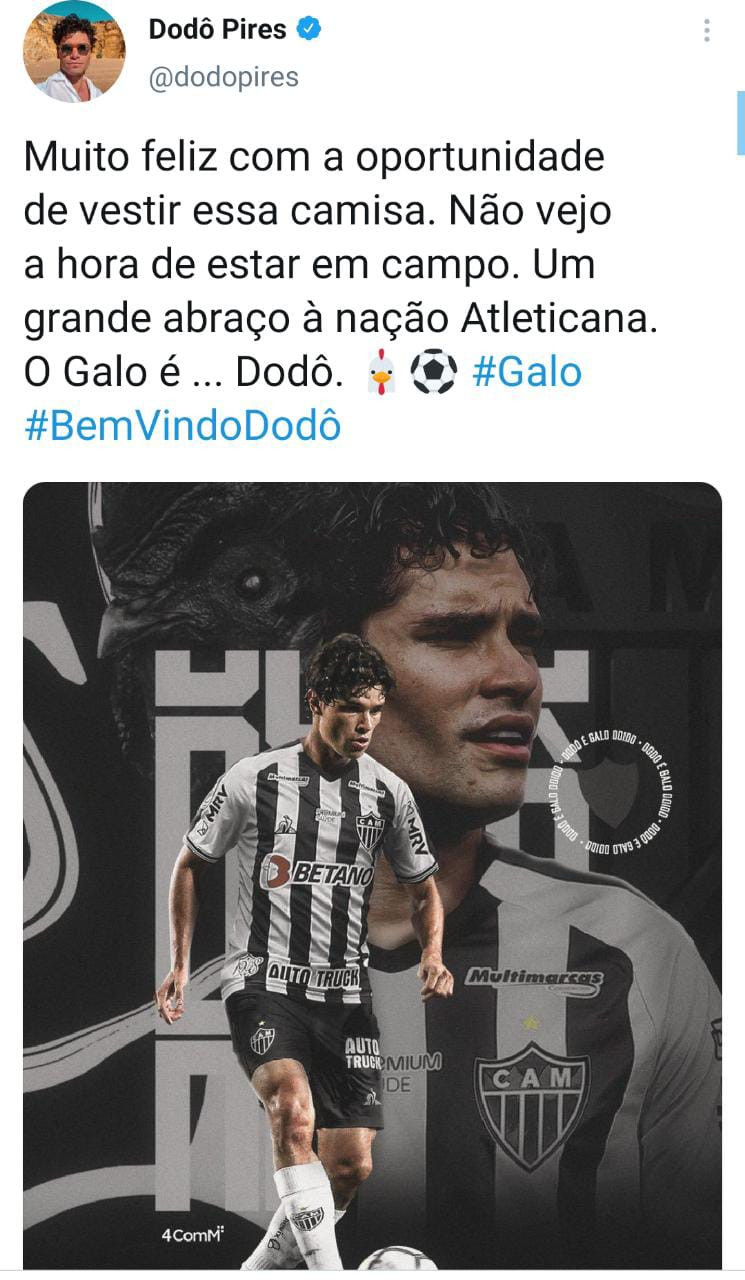View the attached tweet image
Screen dimensions: 745x1280
pyautogui.click(x=372, y=876)
